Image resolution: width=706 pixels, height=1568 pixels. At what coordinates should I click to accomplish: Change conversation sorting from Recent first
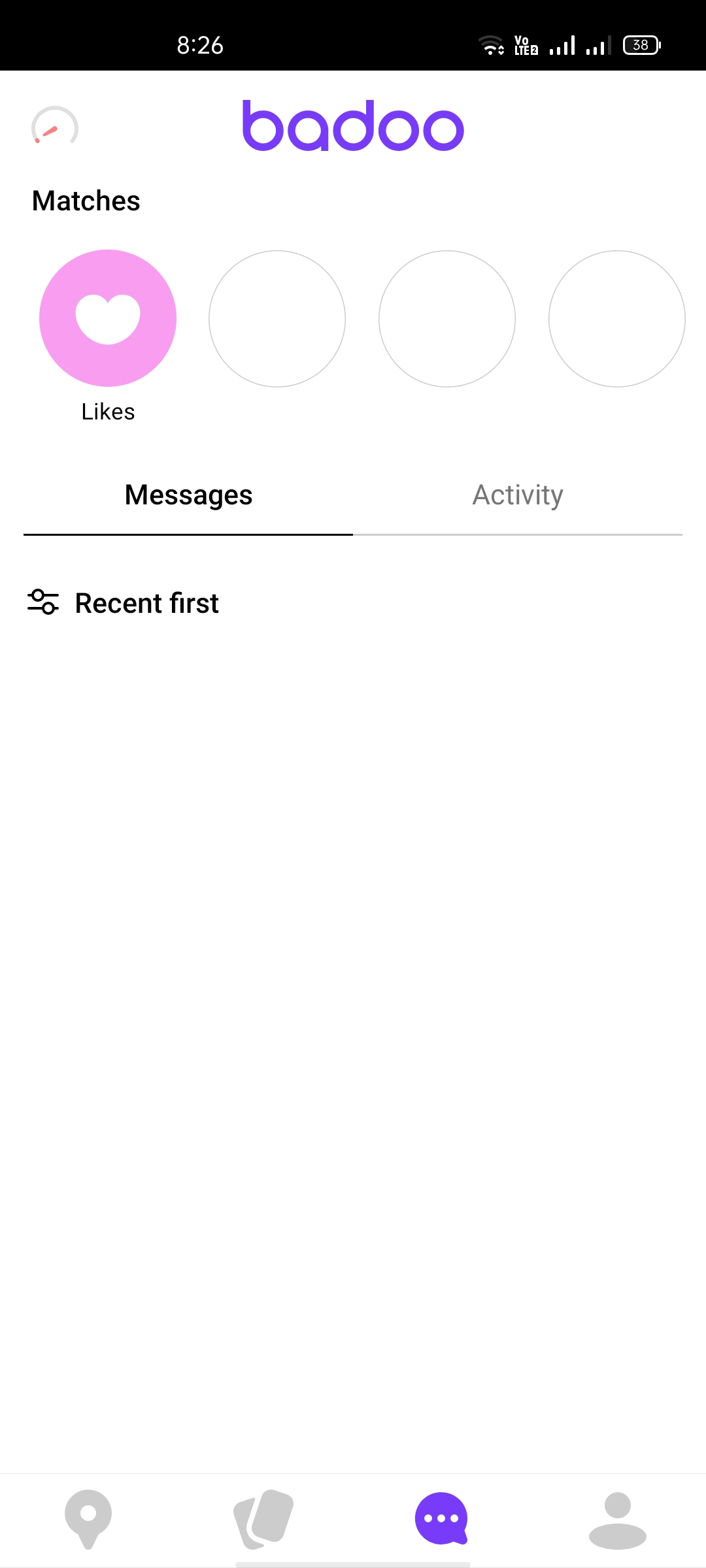146,603
